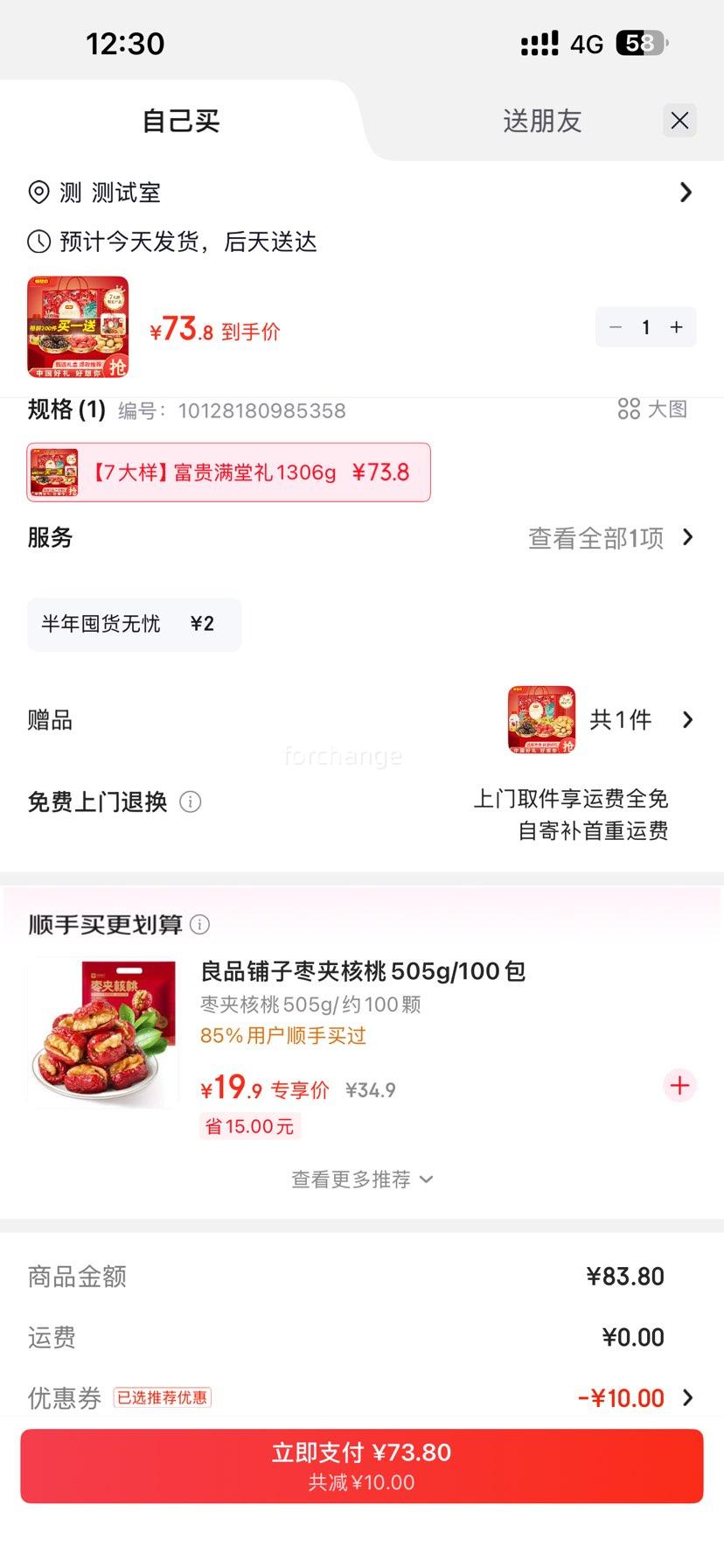Click the delivery clock icon

pyautogui.click(x=38, y=241)
